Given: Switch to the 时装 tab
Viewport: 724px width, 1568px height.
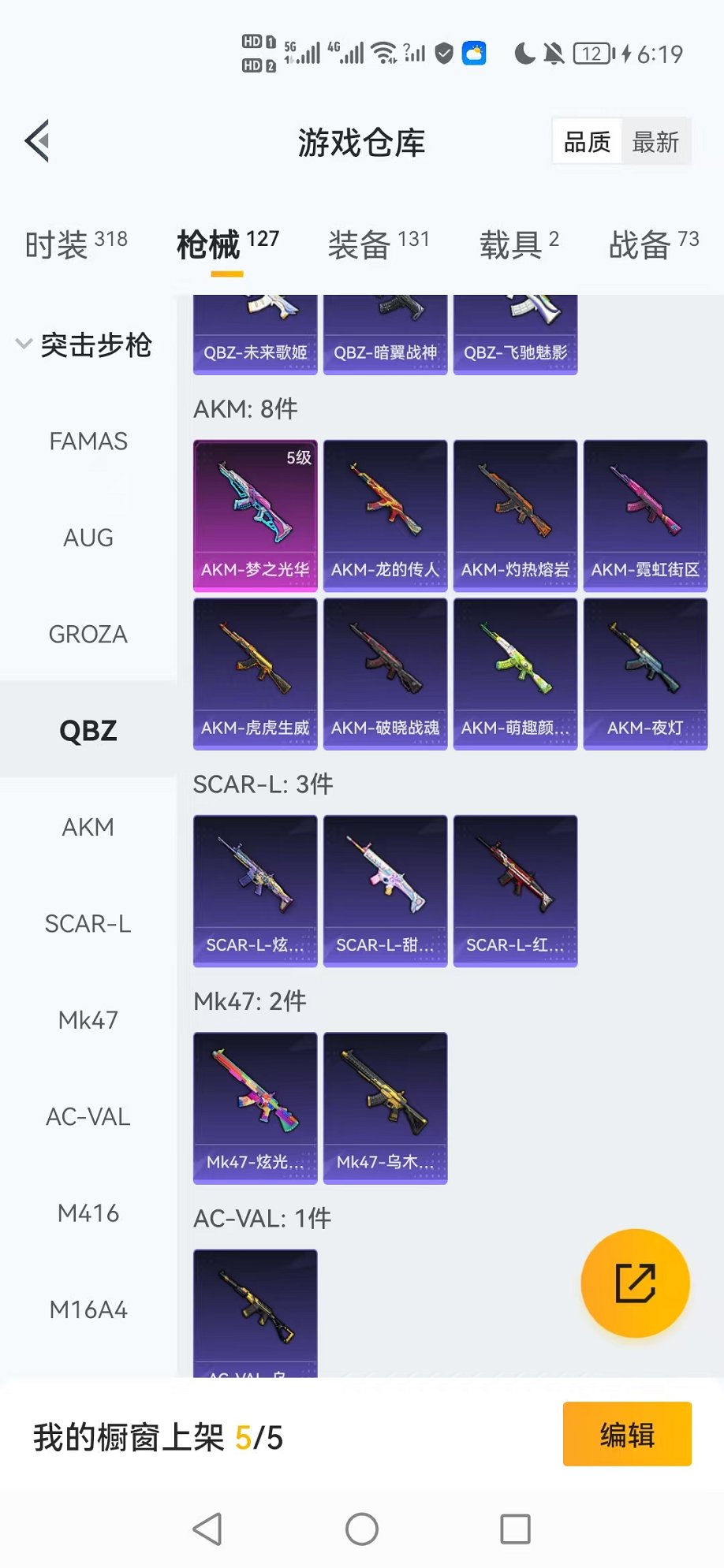Looking at the screenshot, I should pos(76,244).
